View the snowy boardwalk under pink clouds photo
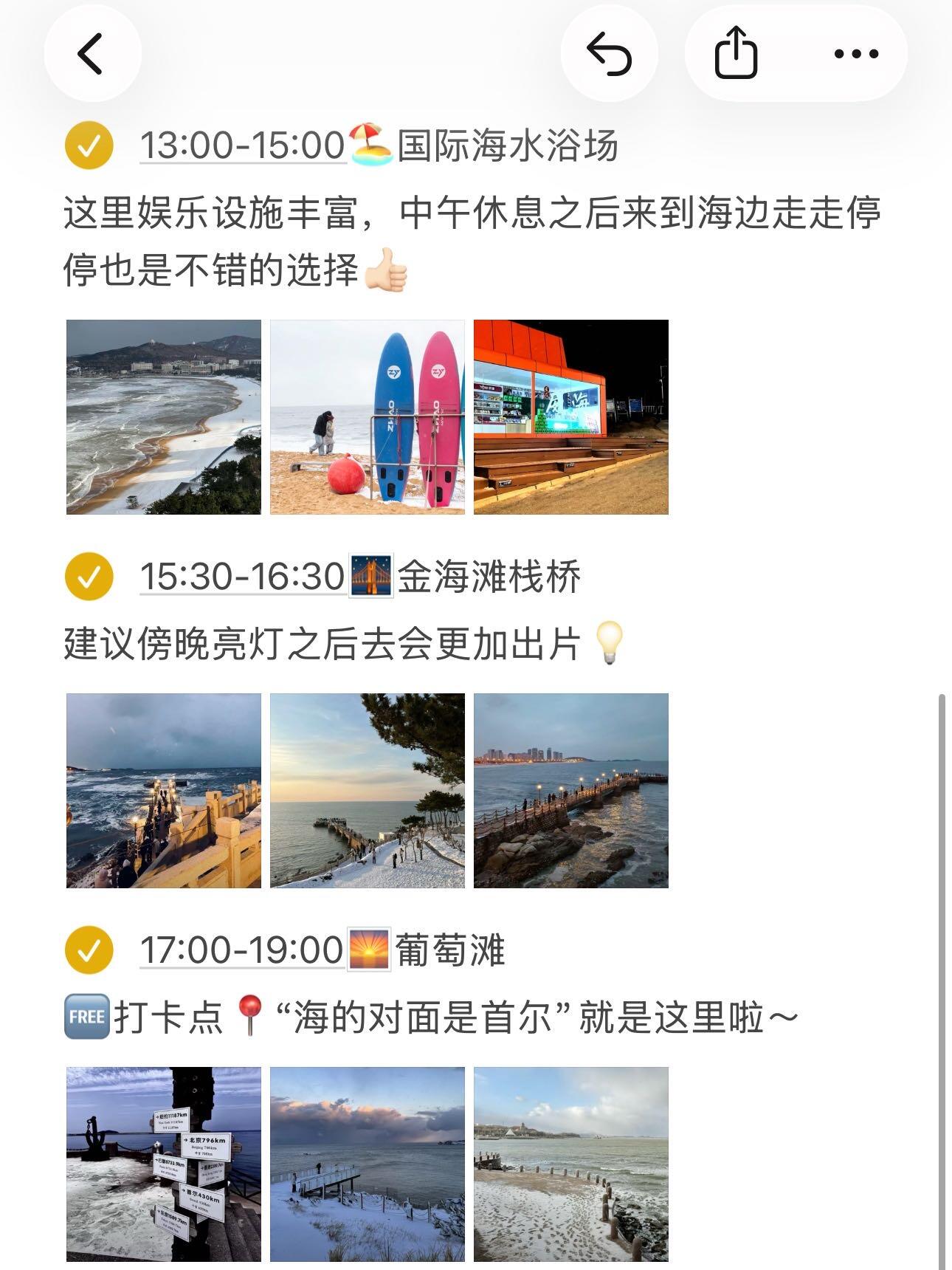The height and width of the screenshot is (1270, 952). point(368,1164)
